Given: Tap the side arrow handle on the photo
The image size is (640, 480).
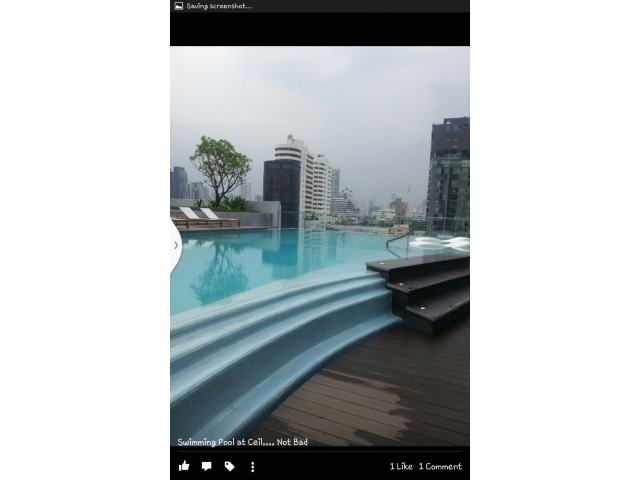Looking at the screenshot, I should (x=176, y=245).
